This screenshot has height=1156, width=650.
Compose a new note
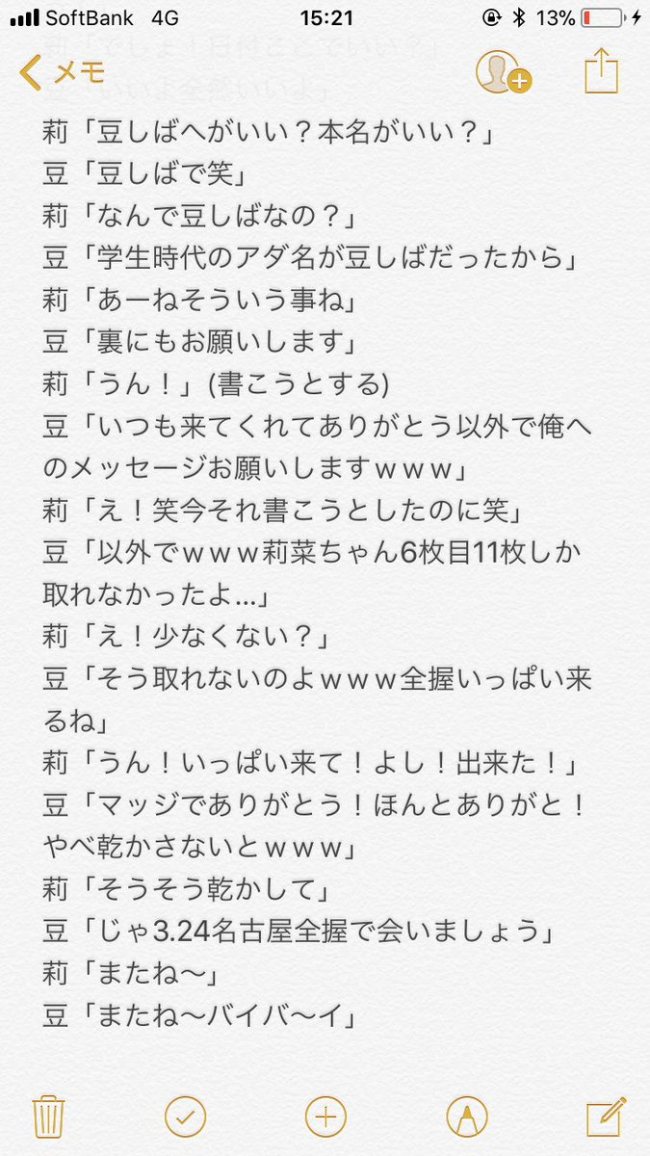(606, 1115)
